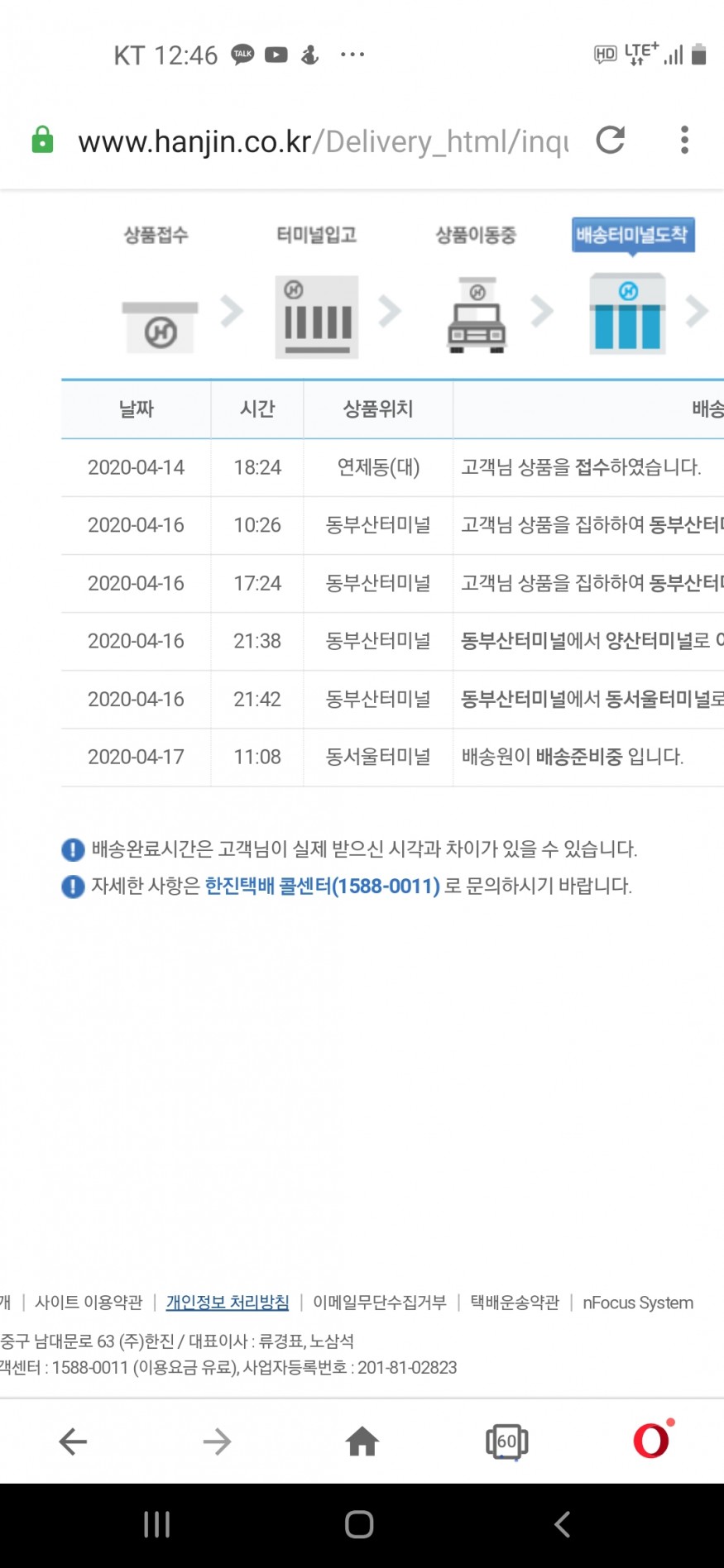View site security lock info
The image size is (724, 1568).
42,140
